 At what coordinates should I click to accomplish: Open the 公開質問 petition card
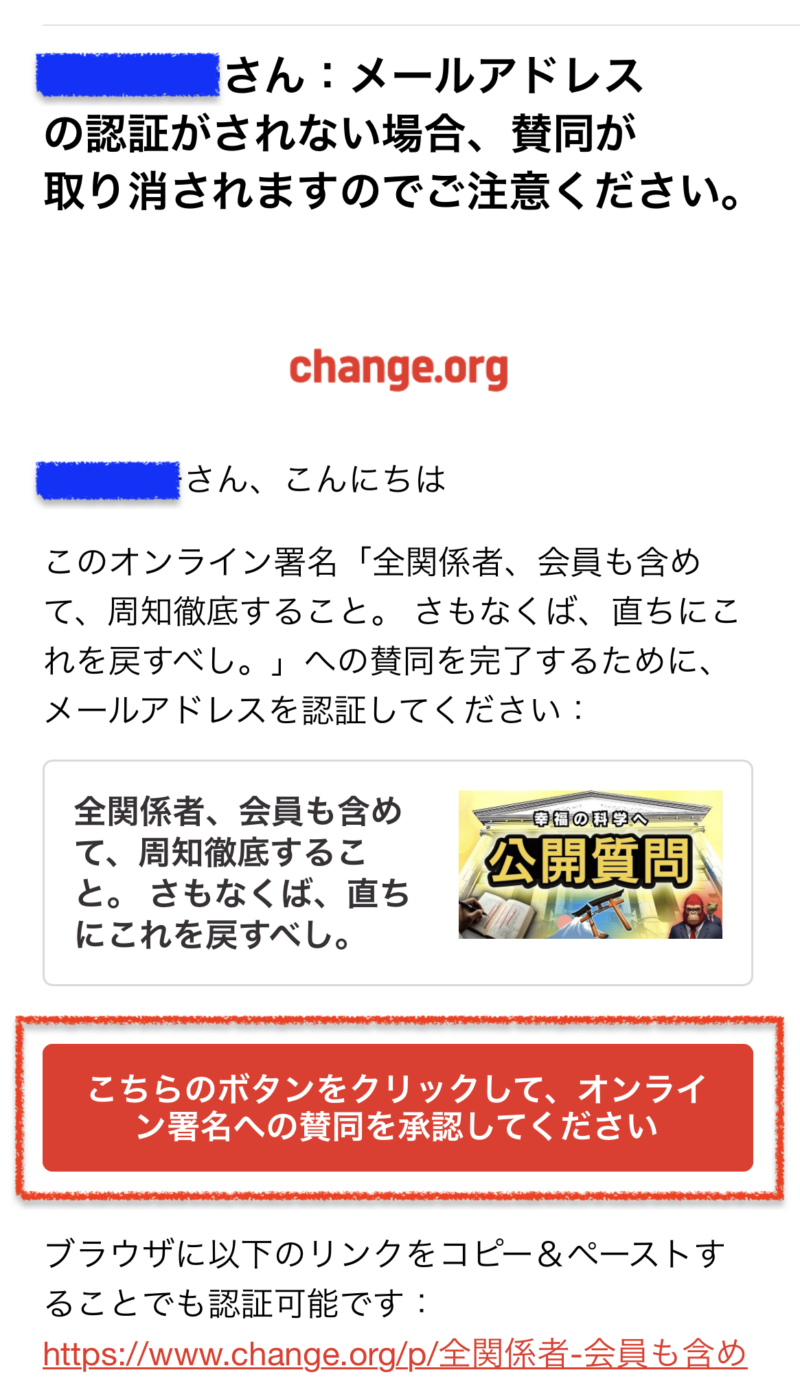(397, 872)
